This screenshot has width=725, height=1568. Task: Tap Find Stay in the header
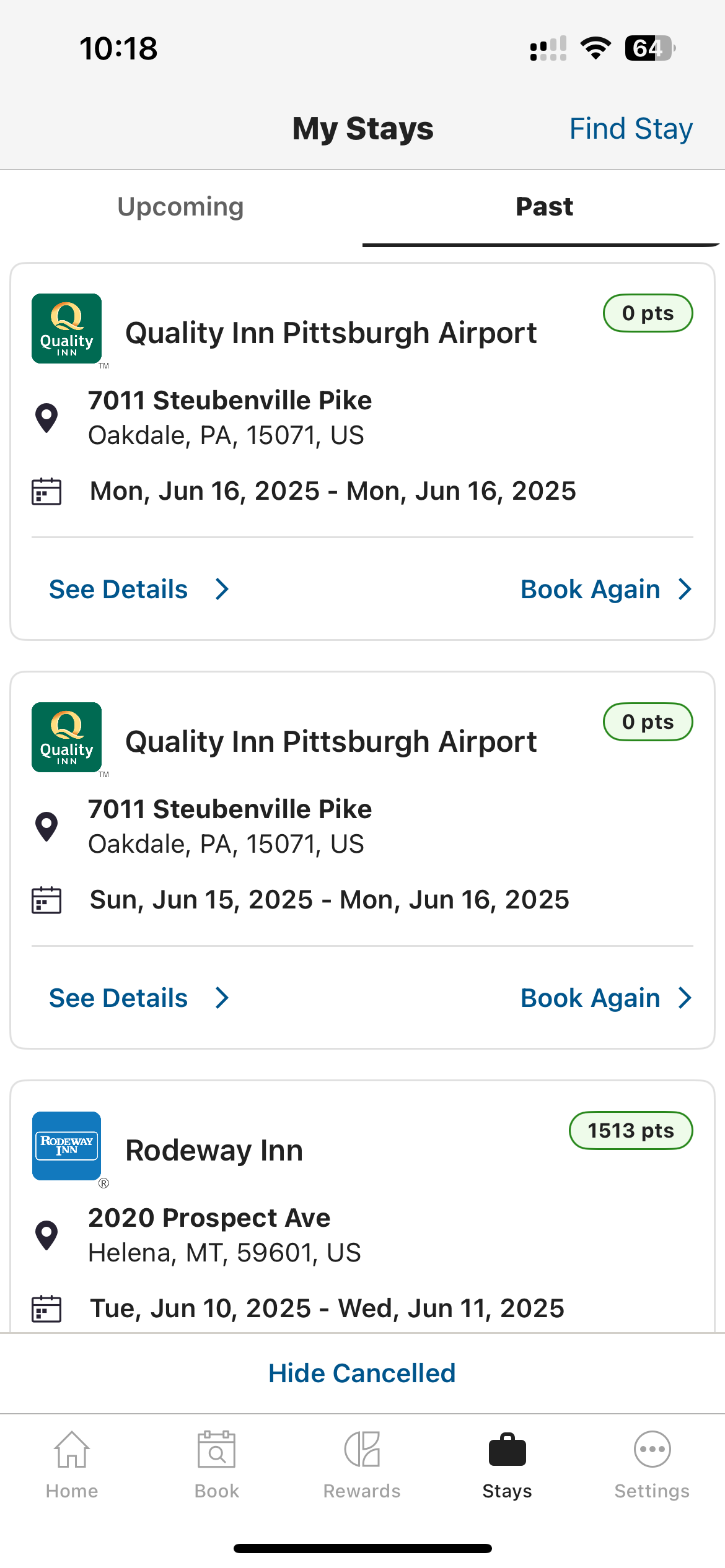pyautogui.click(x=630, y=129)
